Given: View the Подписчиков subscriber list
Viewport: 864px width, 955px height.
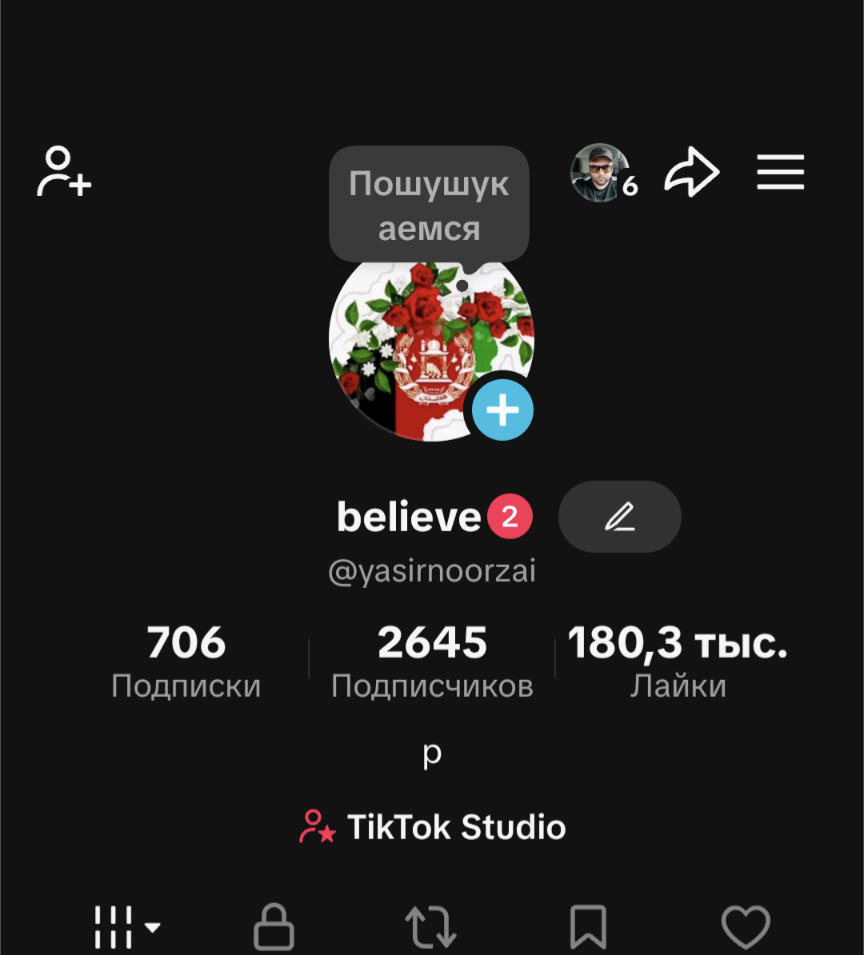Looking at the screenshot, I should [x=431, y=660].
